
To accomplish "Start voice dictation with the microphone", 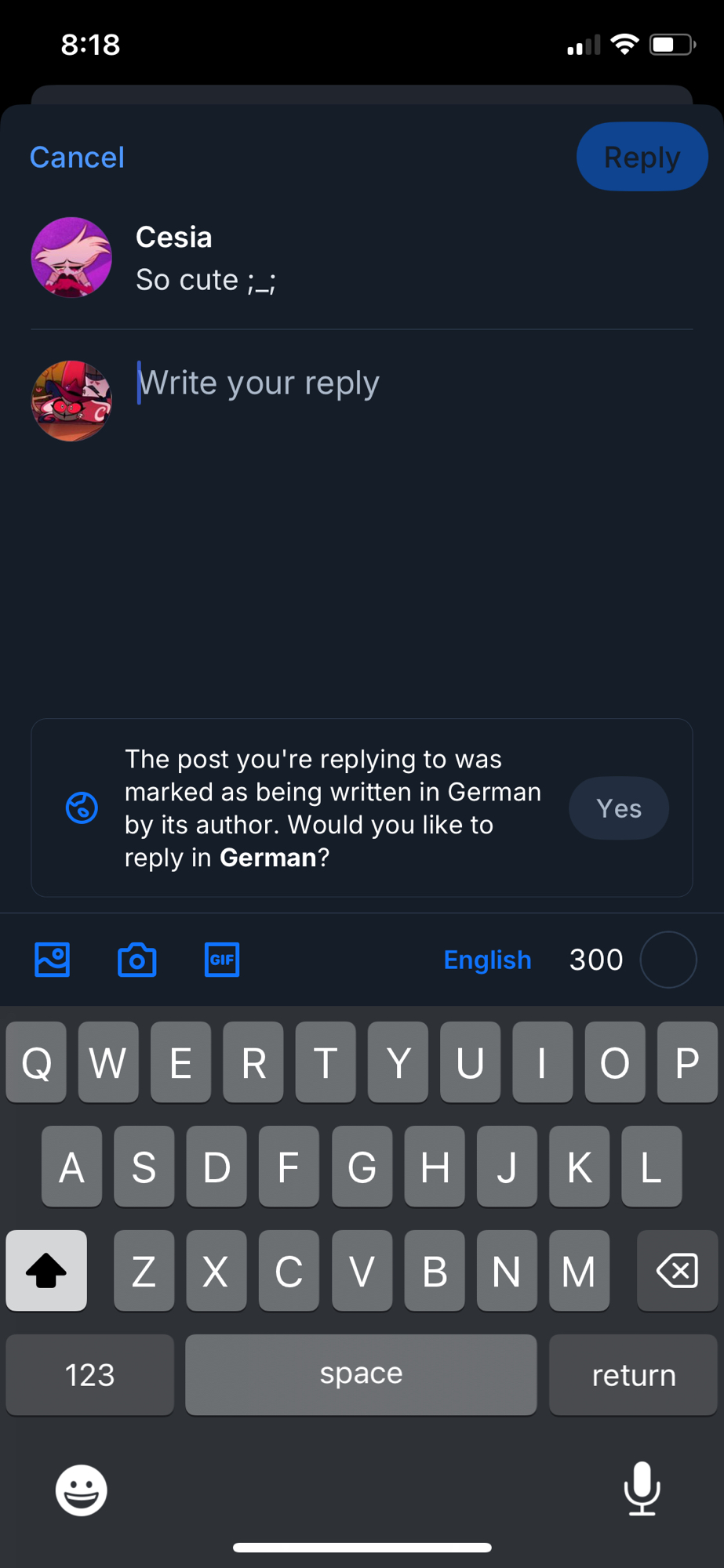I will coord(642,1488).
